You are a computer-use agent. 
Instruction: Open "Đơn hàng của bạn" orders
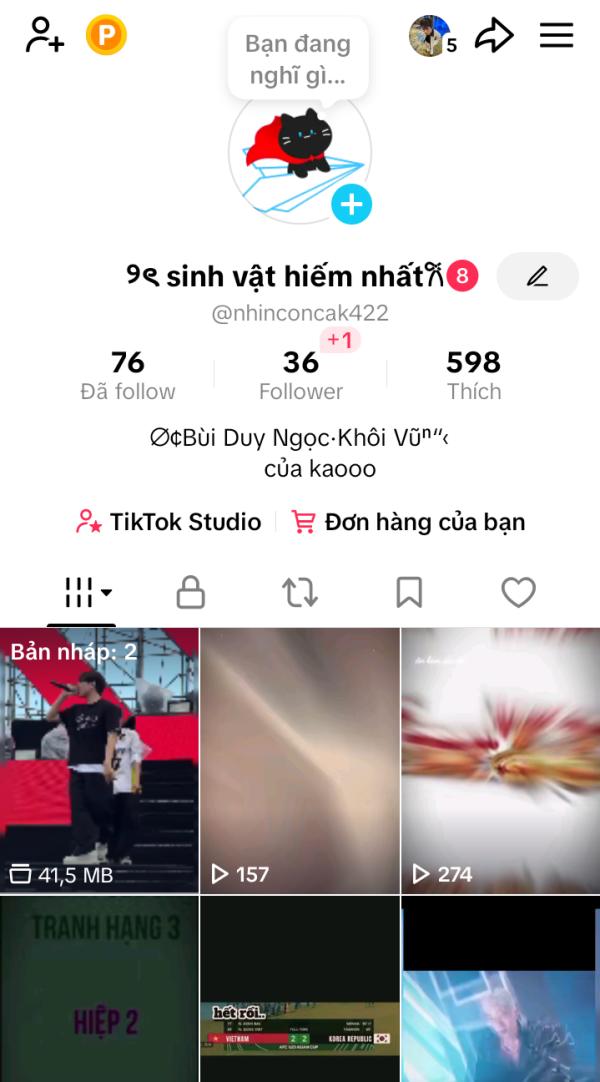point(407,522)
